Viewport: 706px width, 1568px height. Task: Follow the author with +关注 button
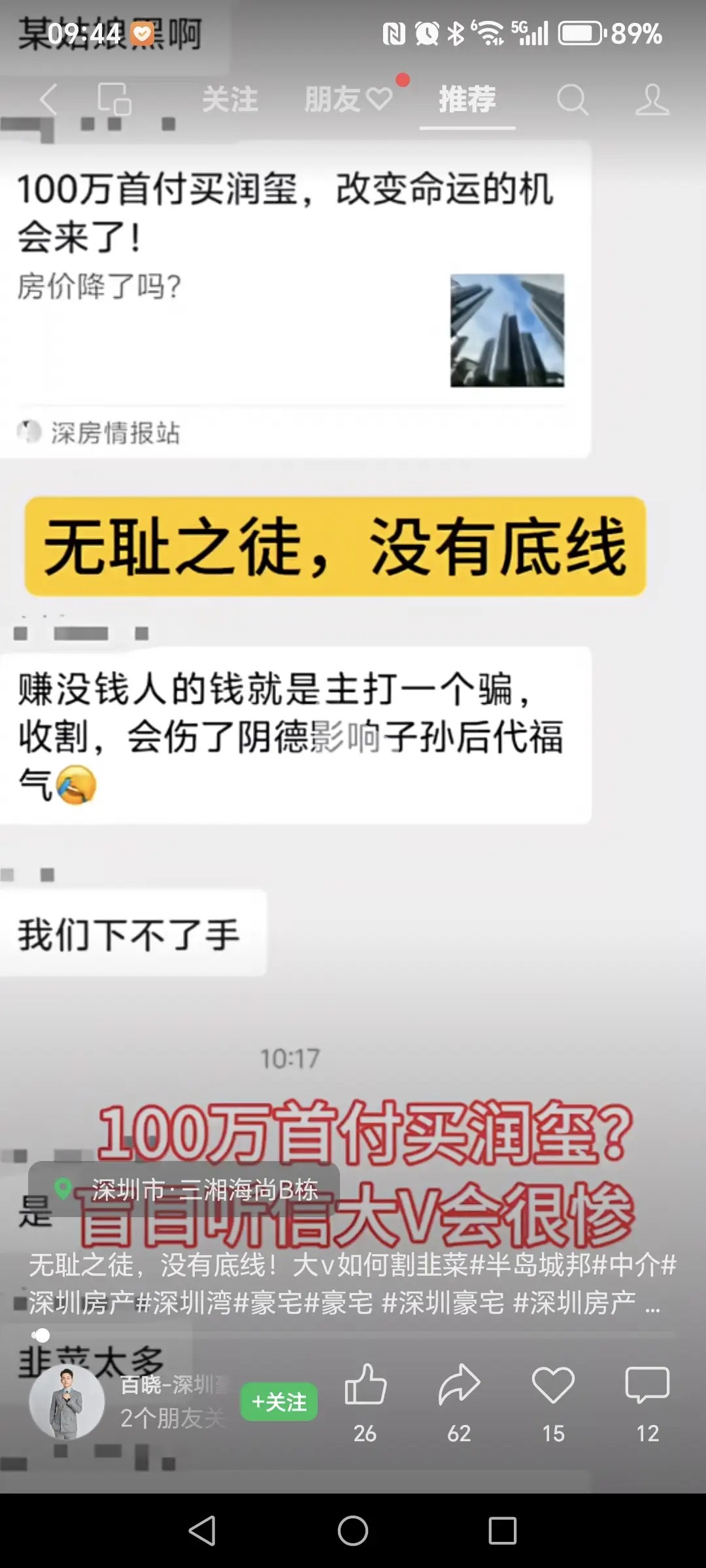coord(279,1402)
